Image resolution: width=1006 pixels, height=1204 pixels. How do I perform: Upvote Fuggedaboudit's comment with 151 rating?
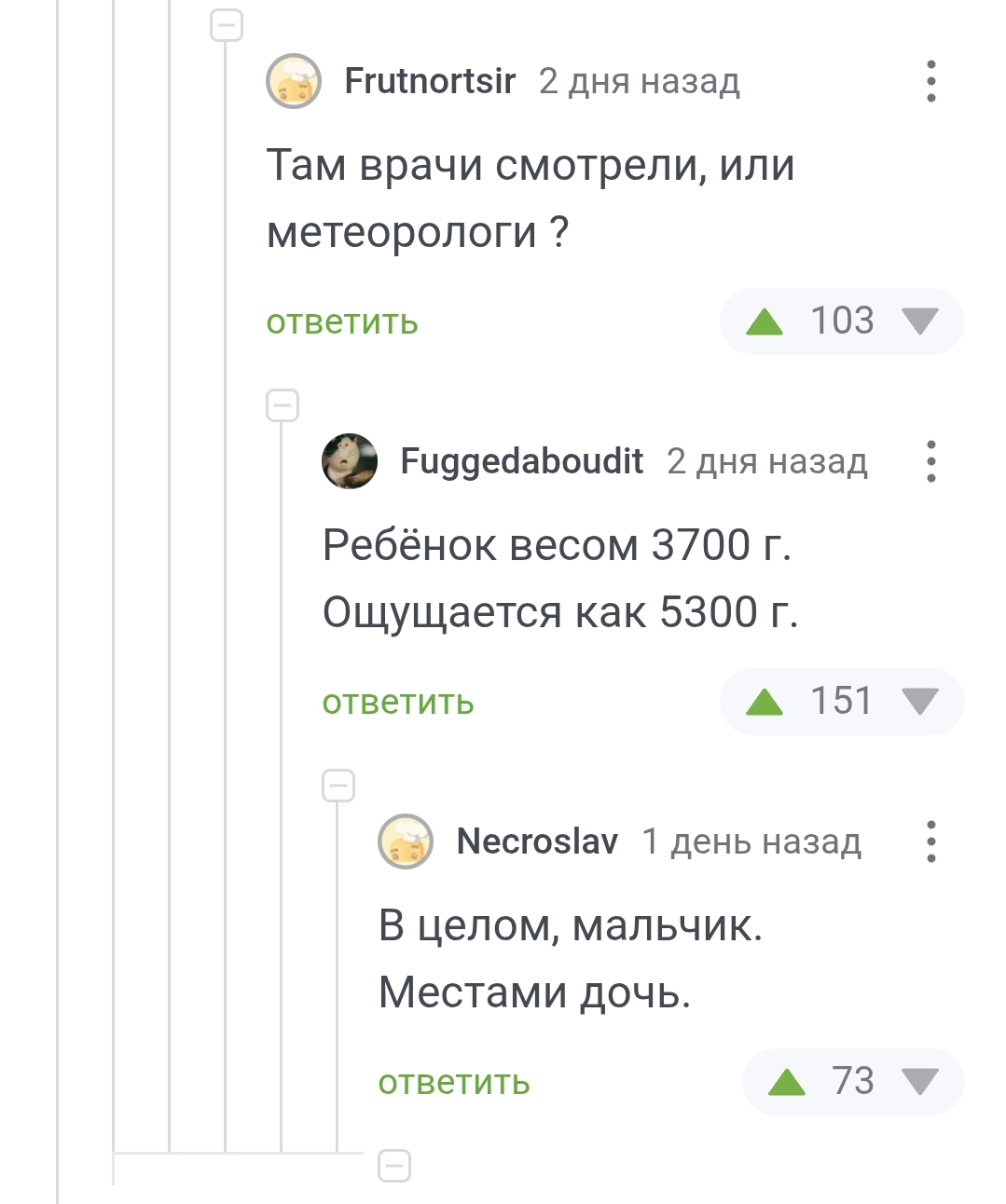[x=765, y=703]
